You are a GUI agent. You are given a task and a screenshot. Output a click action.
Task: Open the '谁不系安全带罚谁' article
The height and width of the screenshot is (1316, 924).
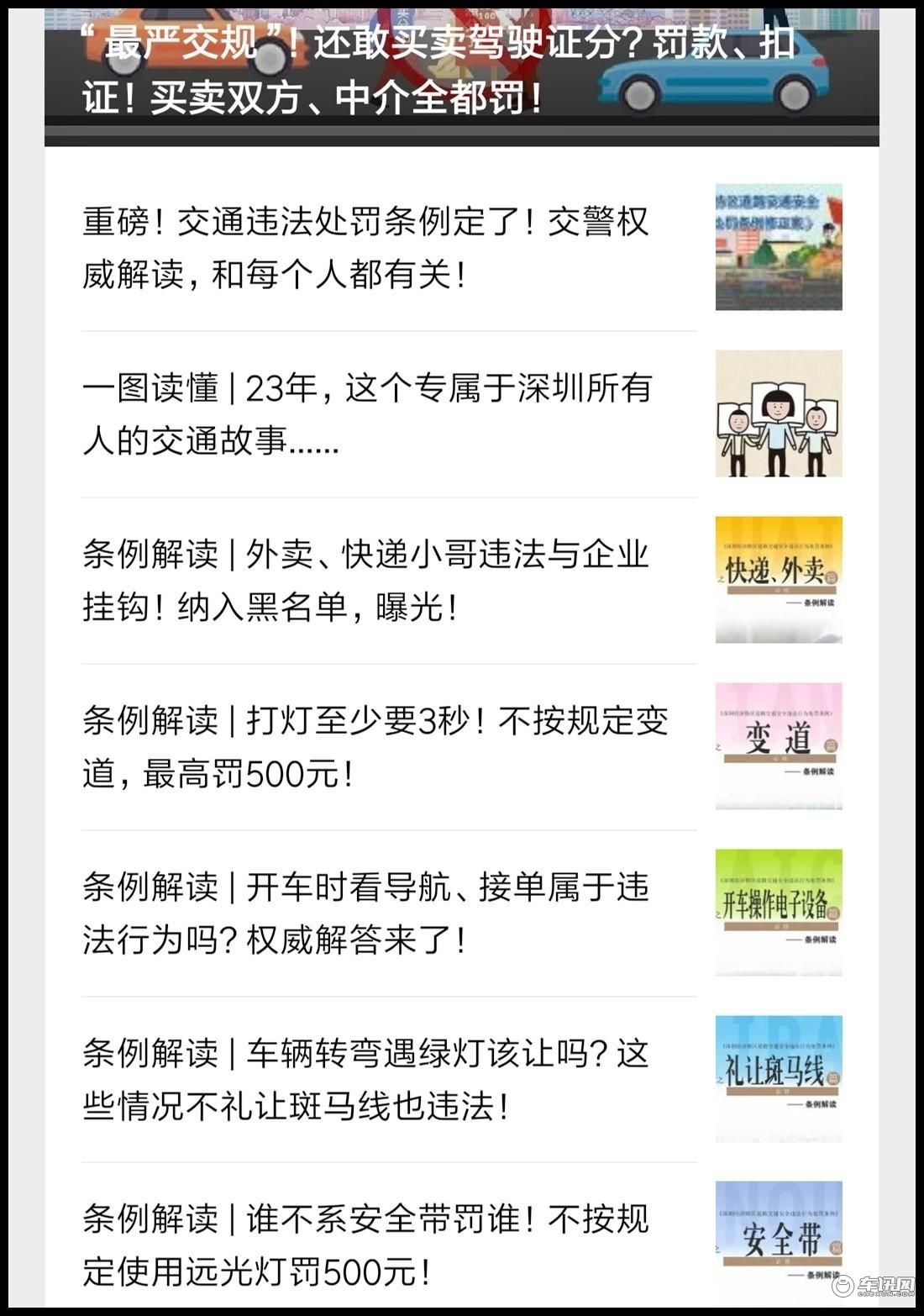point(365,1245)
